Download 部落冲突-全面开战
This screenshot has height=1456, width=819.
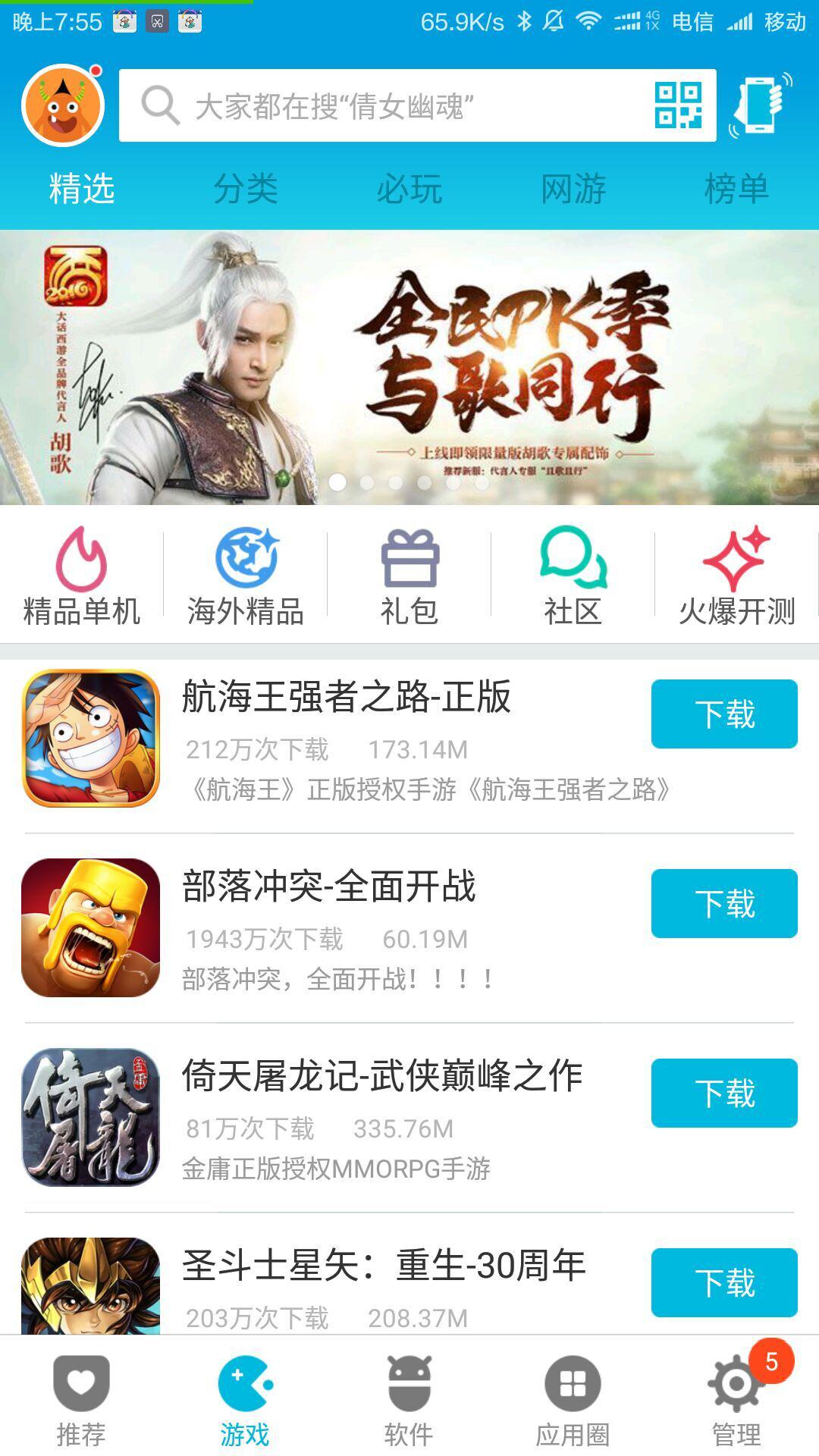click(724, 904)
